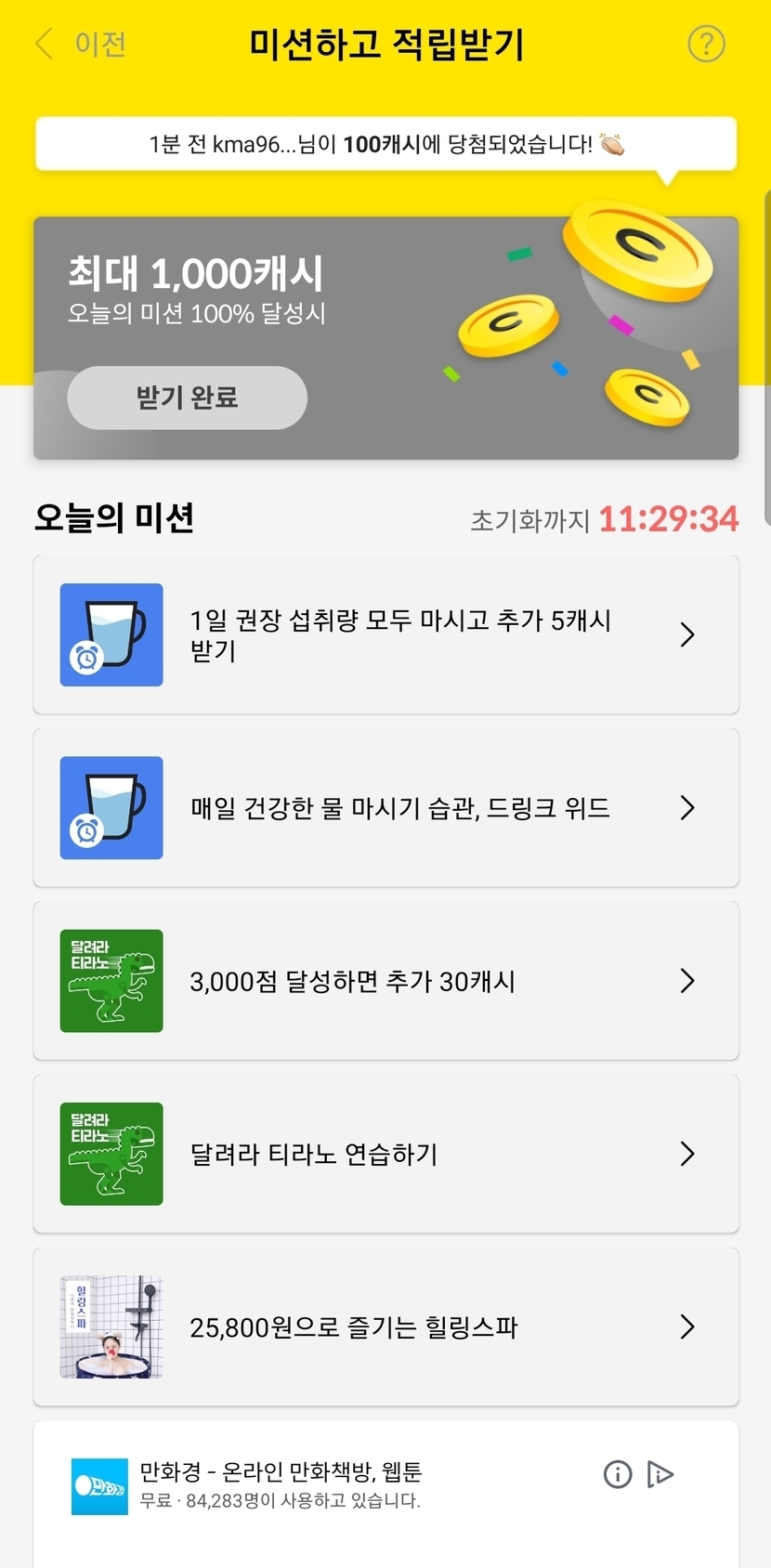The image size is (771, 1568).
Task: Open the 3,000점 달성하면 추가 30캐시 mission
Action: click(x=385, y=981)
